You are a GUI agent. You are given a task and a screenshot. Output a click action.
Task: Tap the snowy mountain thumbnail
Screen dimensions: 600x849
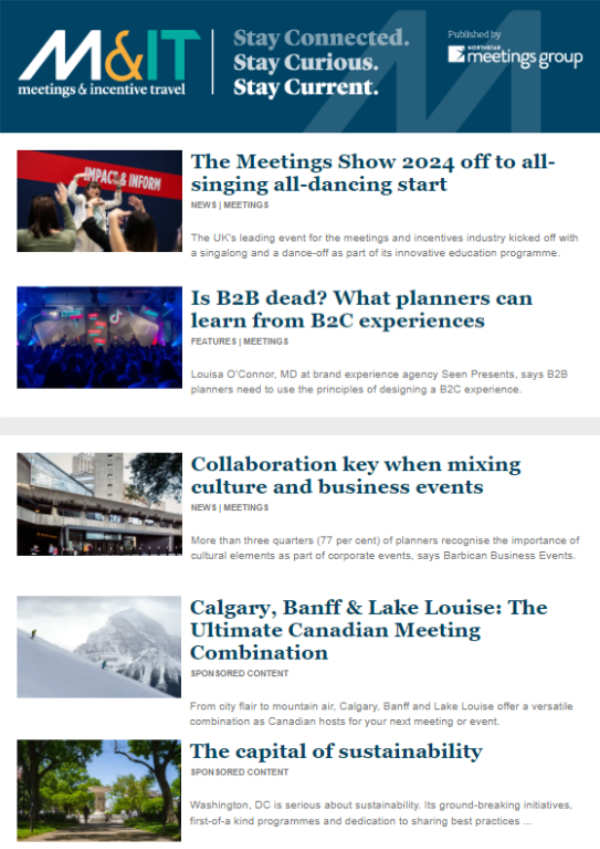pyautogui.click(x=99, y=647)
